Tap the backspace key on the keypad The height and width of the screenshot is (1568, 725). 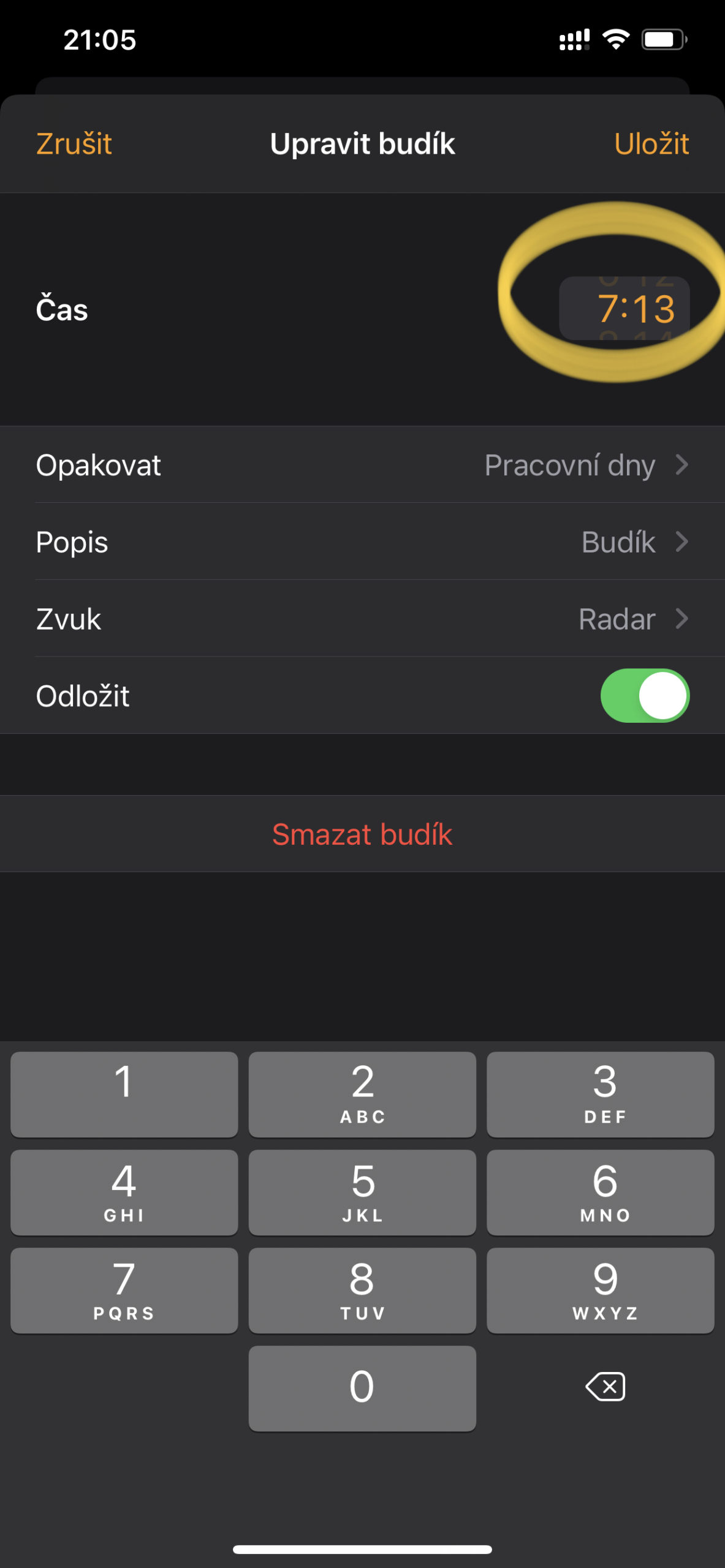[x=605, y=1387]
